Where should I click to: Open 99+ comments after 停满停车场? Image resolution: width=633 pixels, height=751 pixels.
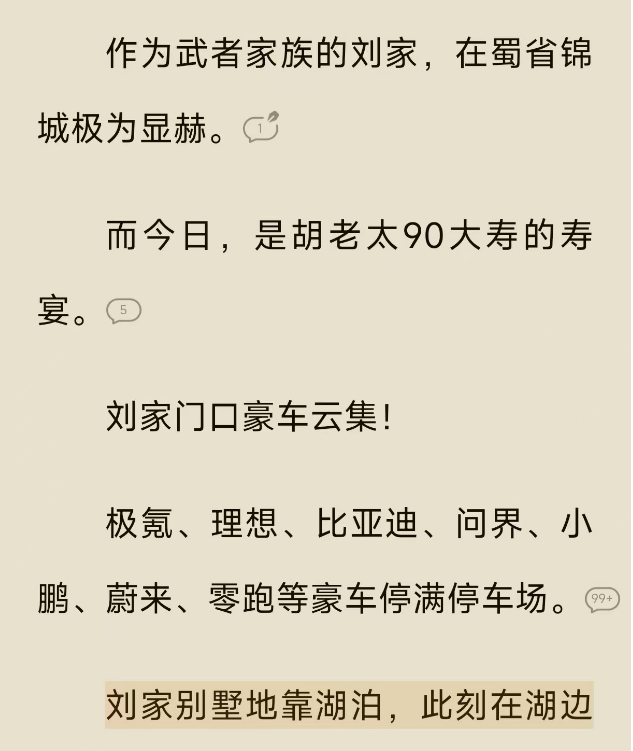(x=602, y=600)
